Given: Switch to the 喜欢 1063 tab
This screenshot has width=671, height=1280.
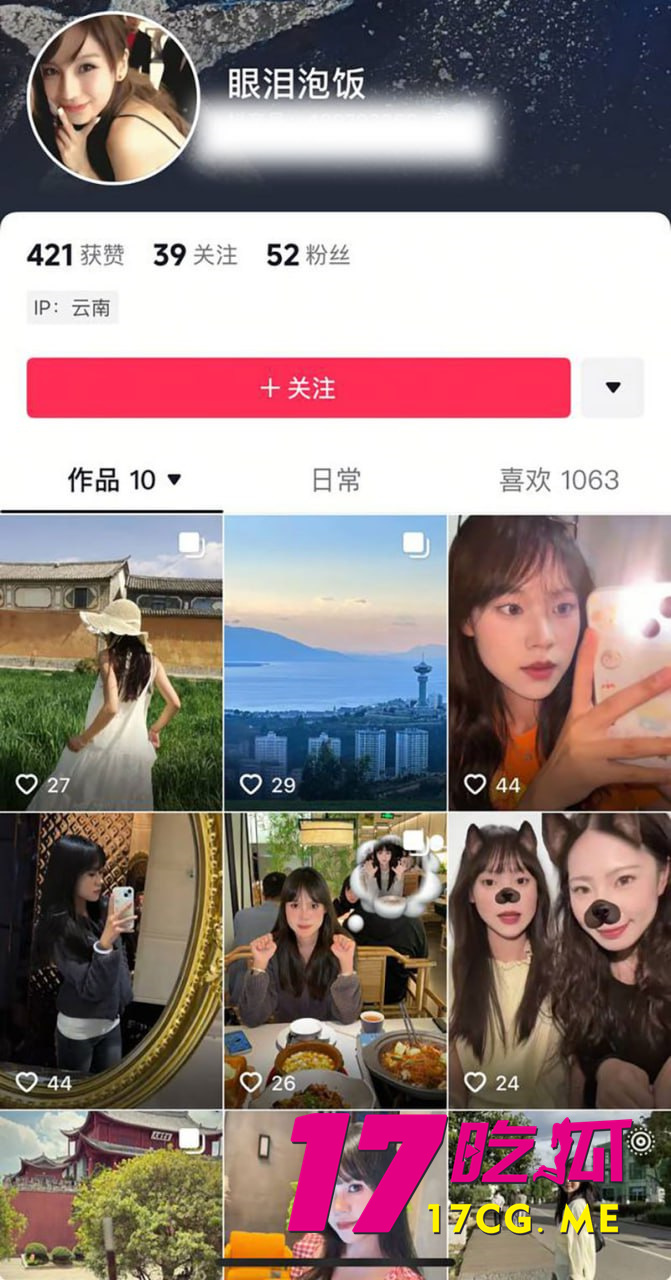Looking at the screenshot, I should [559, 480].
